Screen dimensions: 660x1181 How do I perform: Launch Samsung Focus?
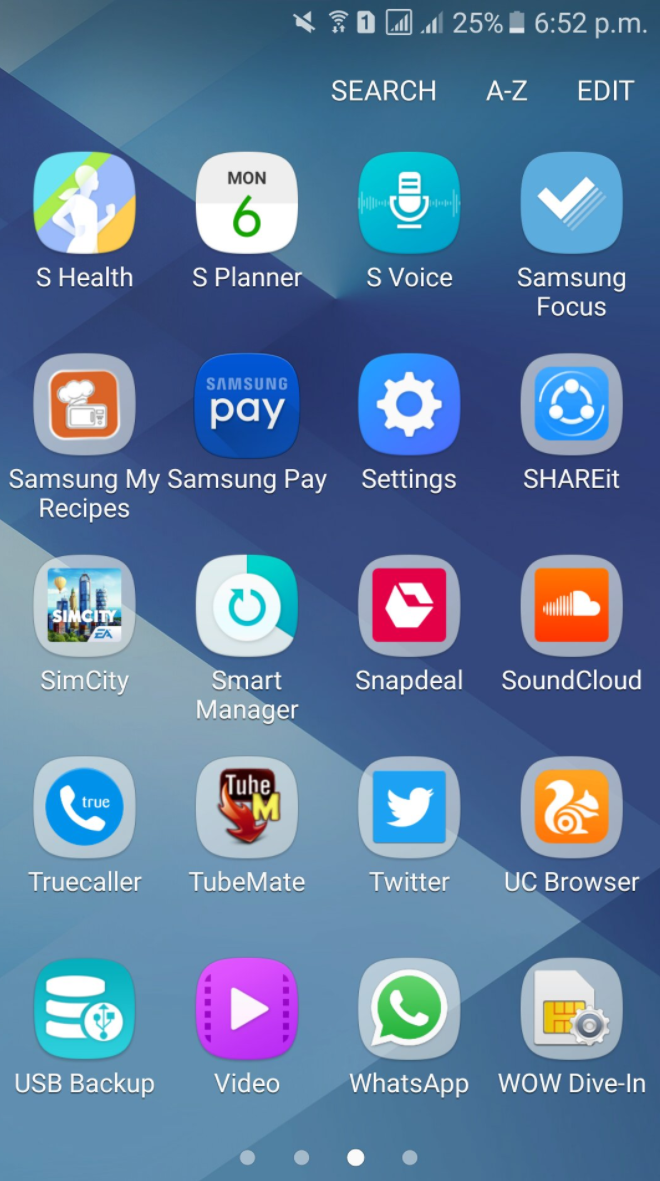[x=571, y=204]
